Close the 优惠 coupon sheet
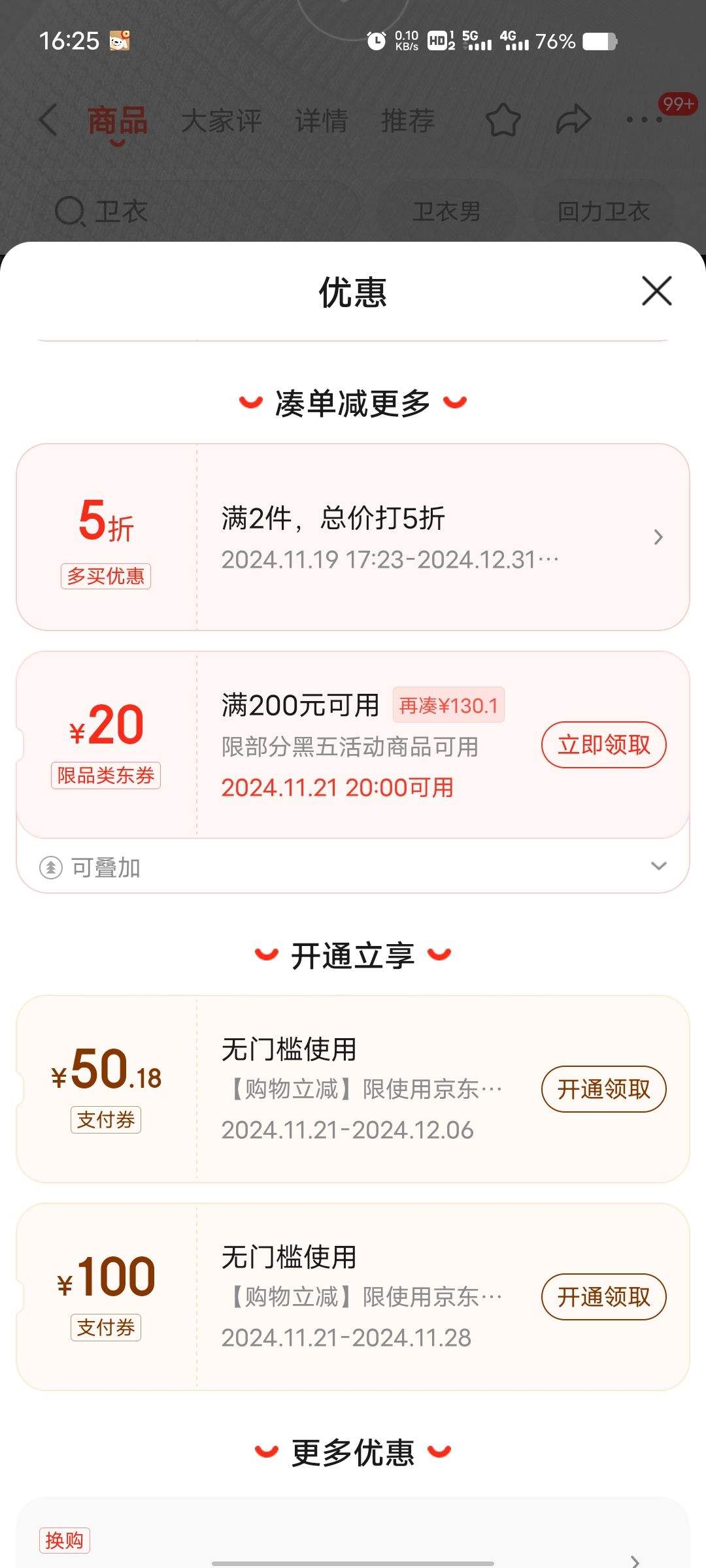 (657, 291)
